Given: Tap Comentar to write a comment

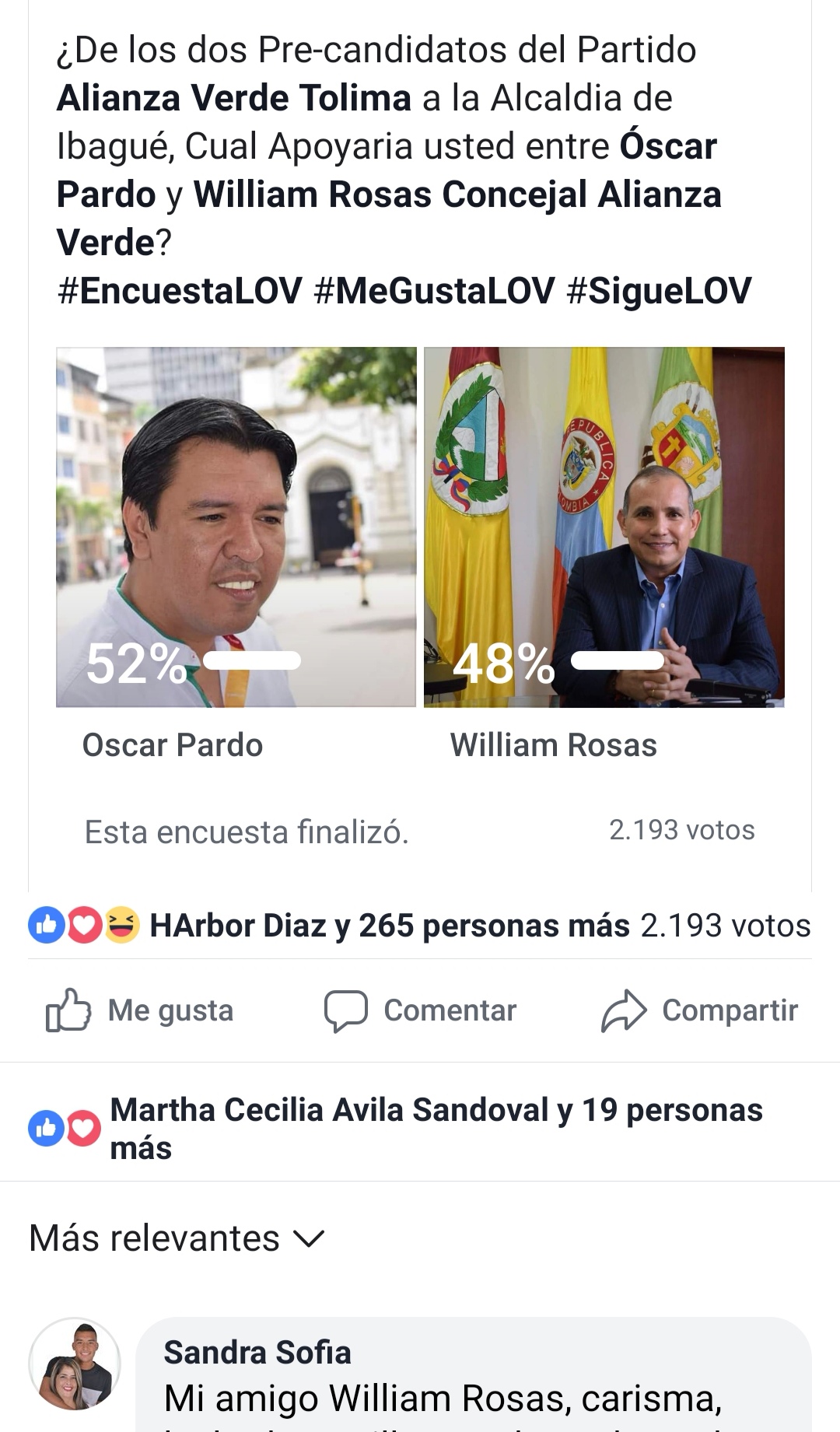Looking at the screenshot, I should [421, 1010].
